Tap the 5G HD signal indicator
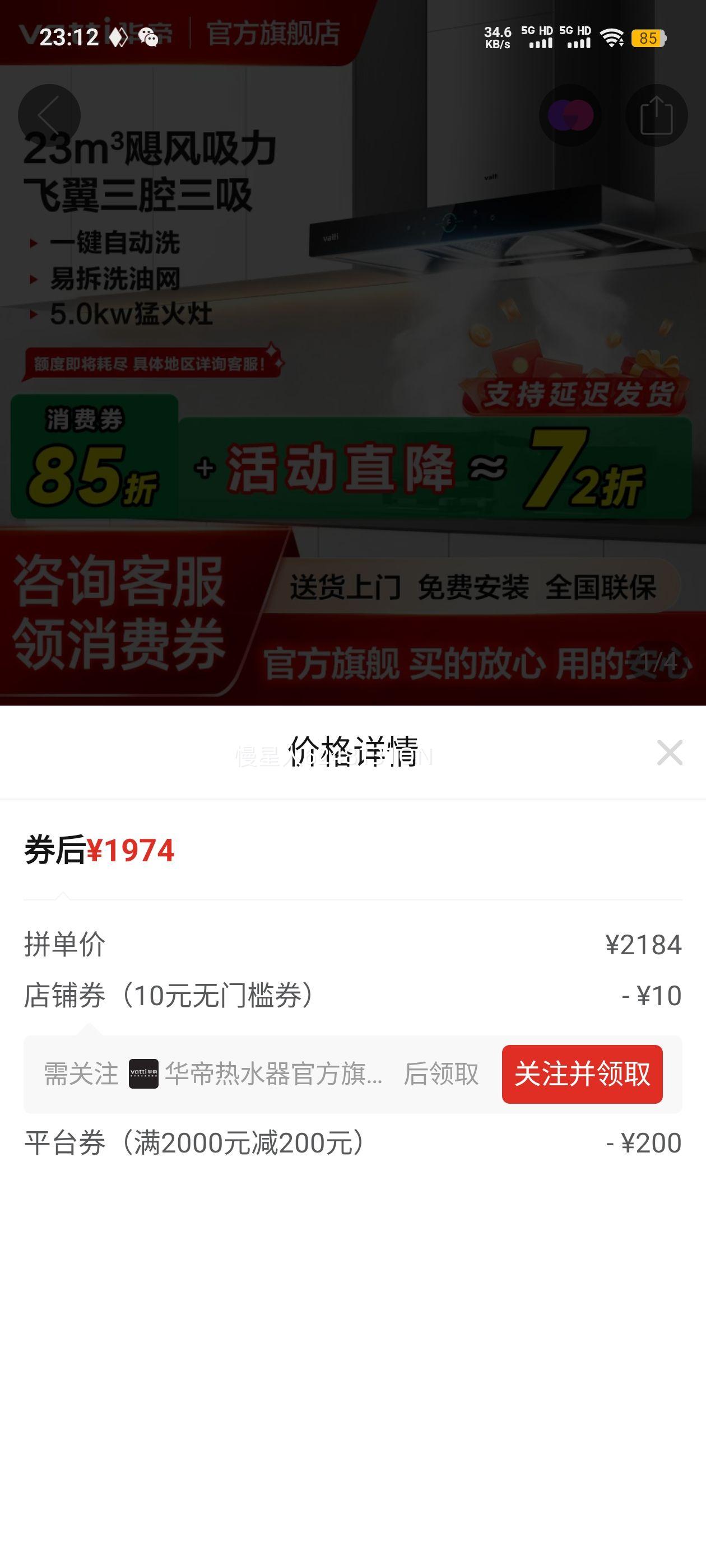 click(x=537, y=38)
